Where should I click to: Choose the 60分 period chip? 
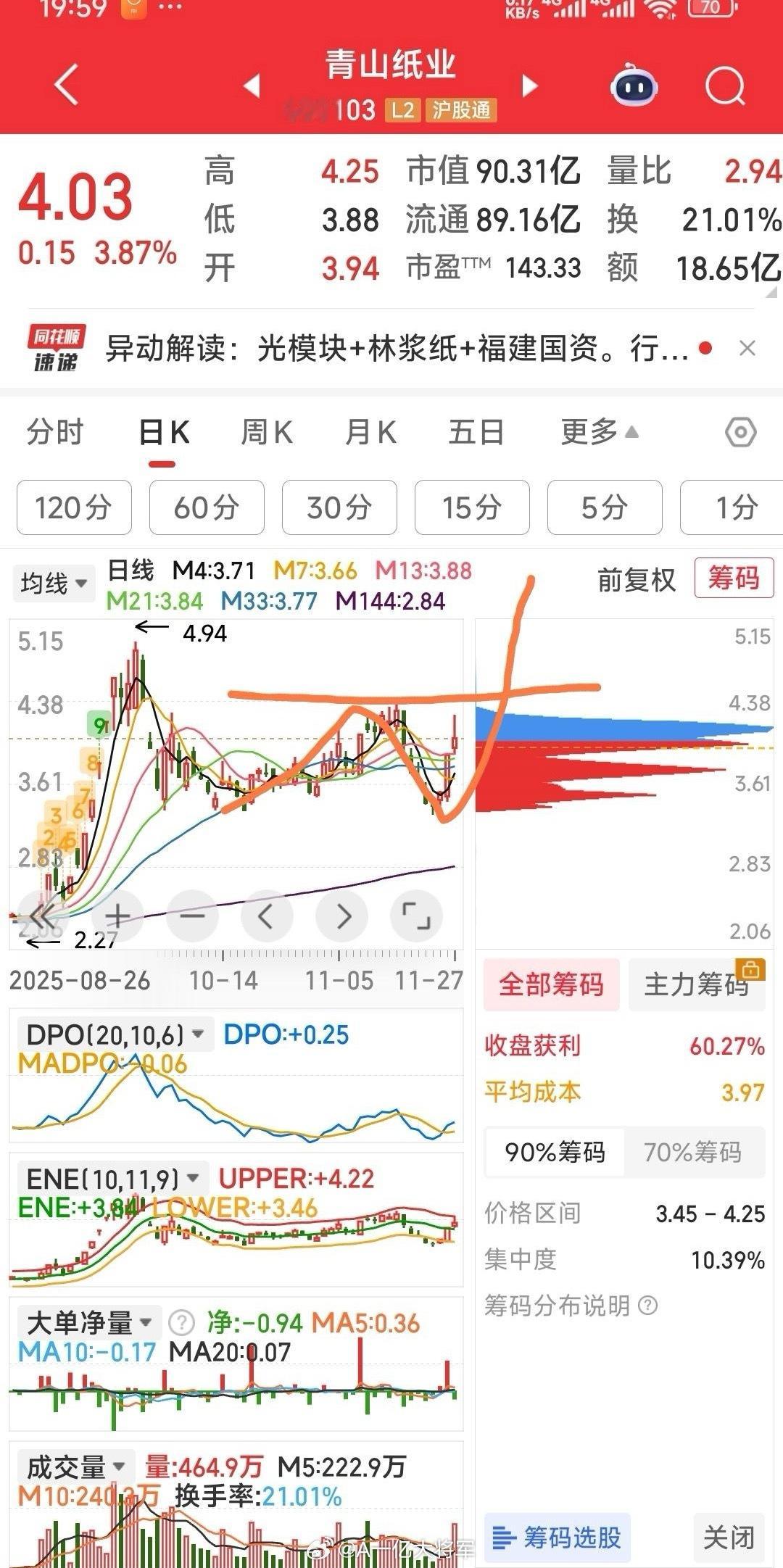tap(207, 507)
